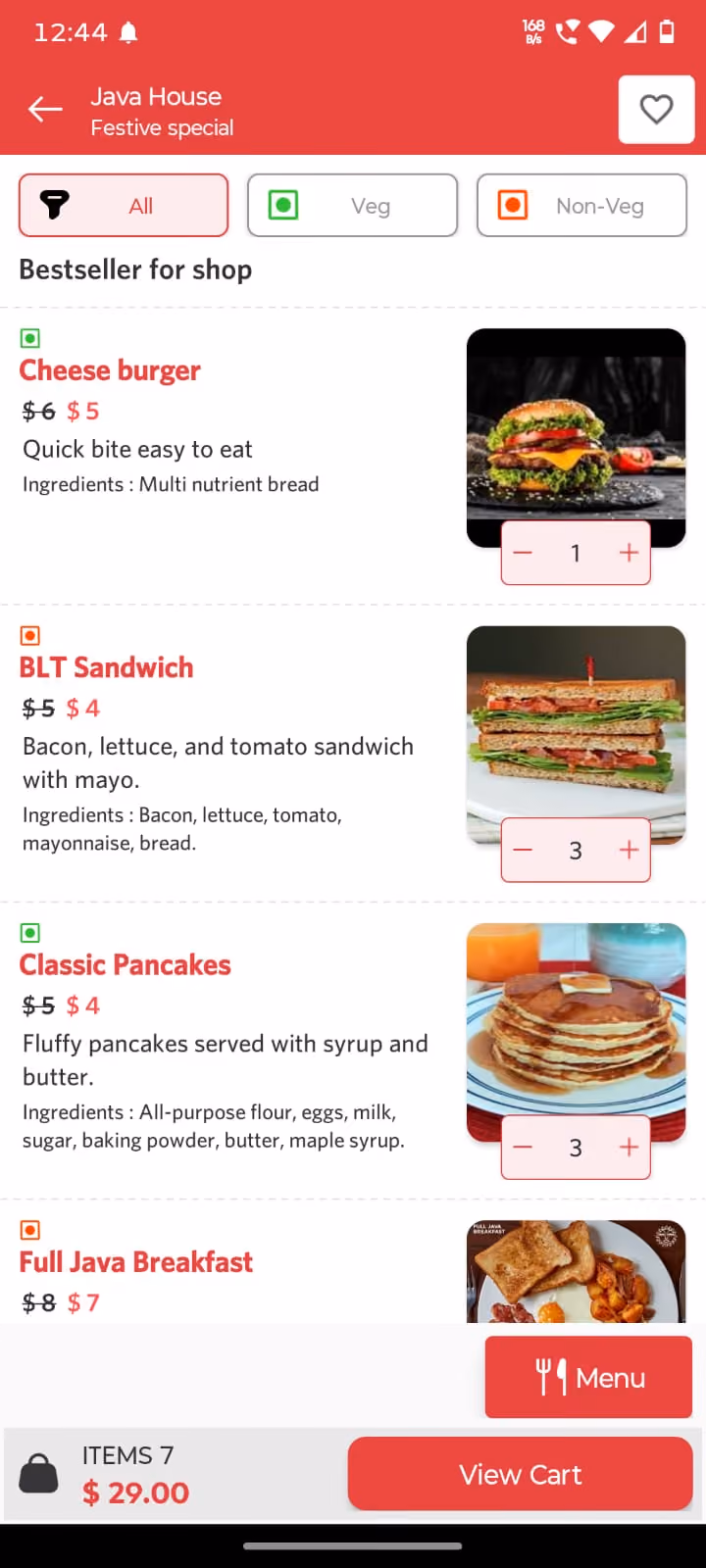The image size is (706, 1568).
Task: Increase Cheese burger quantity
Action: 629,553
